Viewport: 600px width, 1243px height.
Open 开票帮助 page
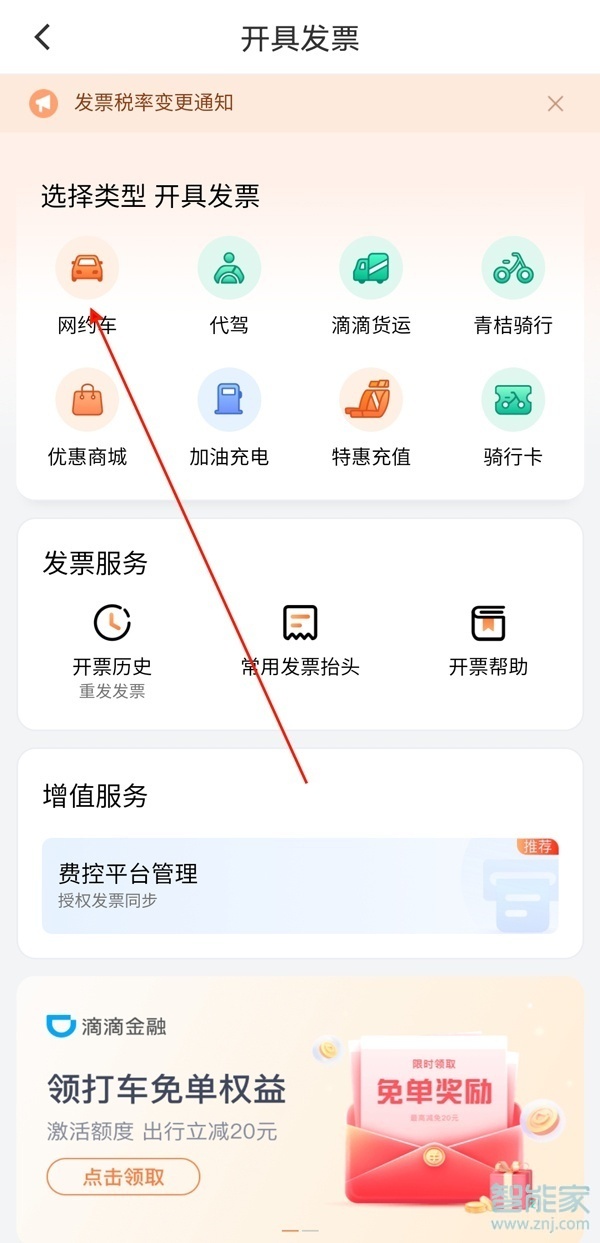[x=488, y=640]
